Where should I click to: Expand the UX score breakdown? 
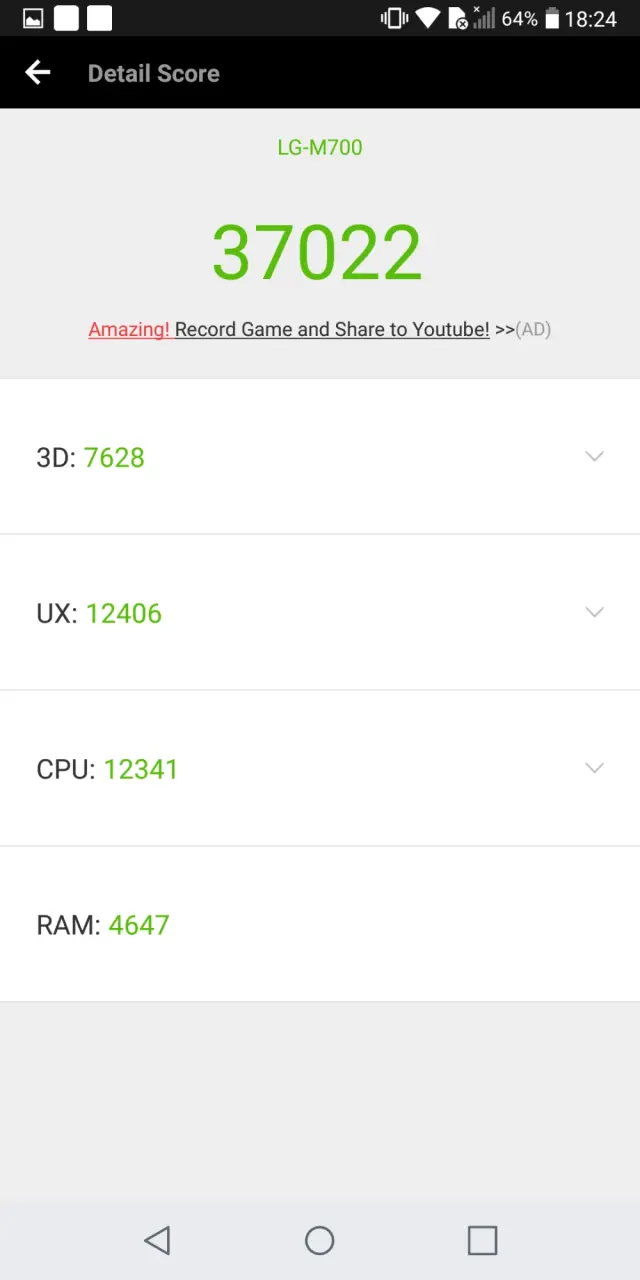coord(594,613)
